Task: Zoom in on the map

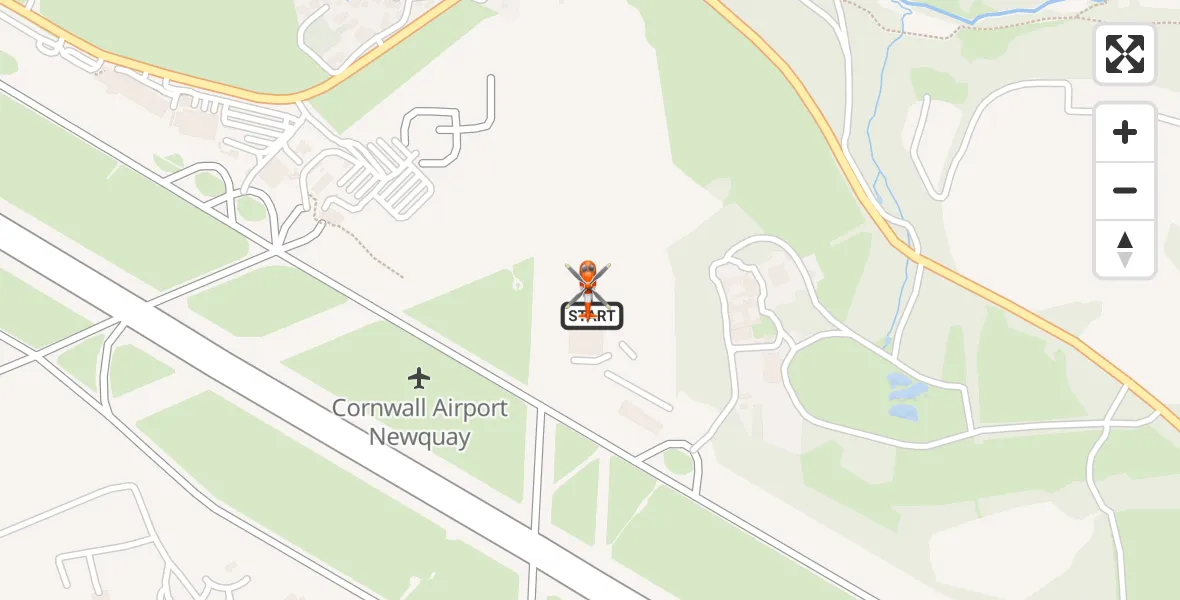Action: point(1125,132)
